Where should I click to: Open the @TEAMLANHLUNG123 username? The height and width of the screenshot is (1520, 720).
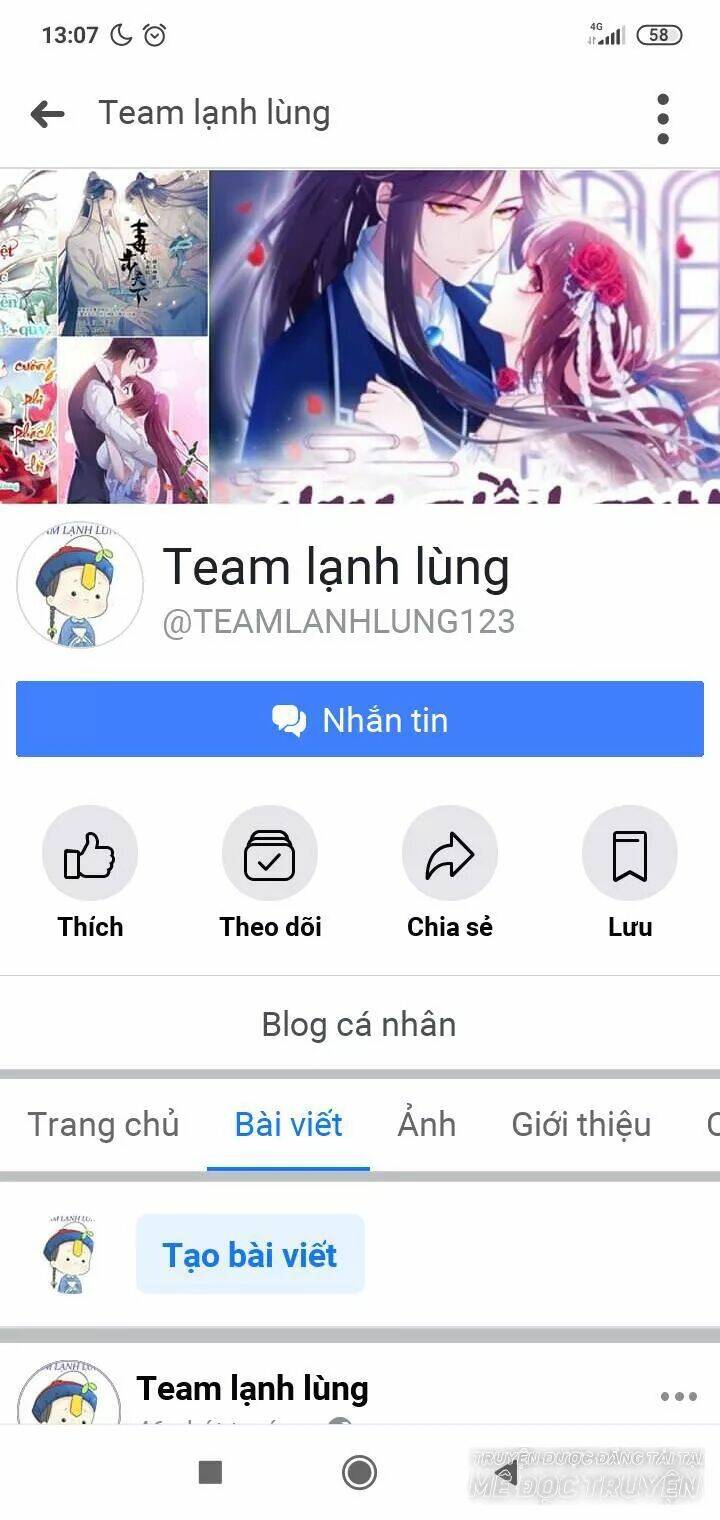[x=340, y=621]
